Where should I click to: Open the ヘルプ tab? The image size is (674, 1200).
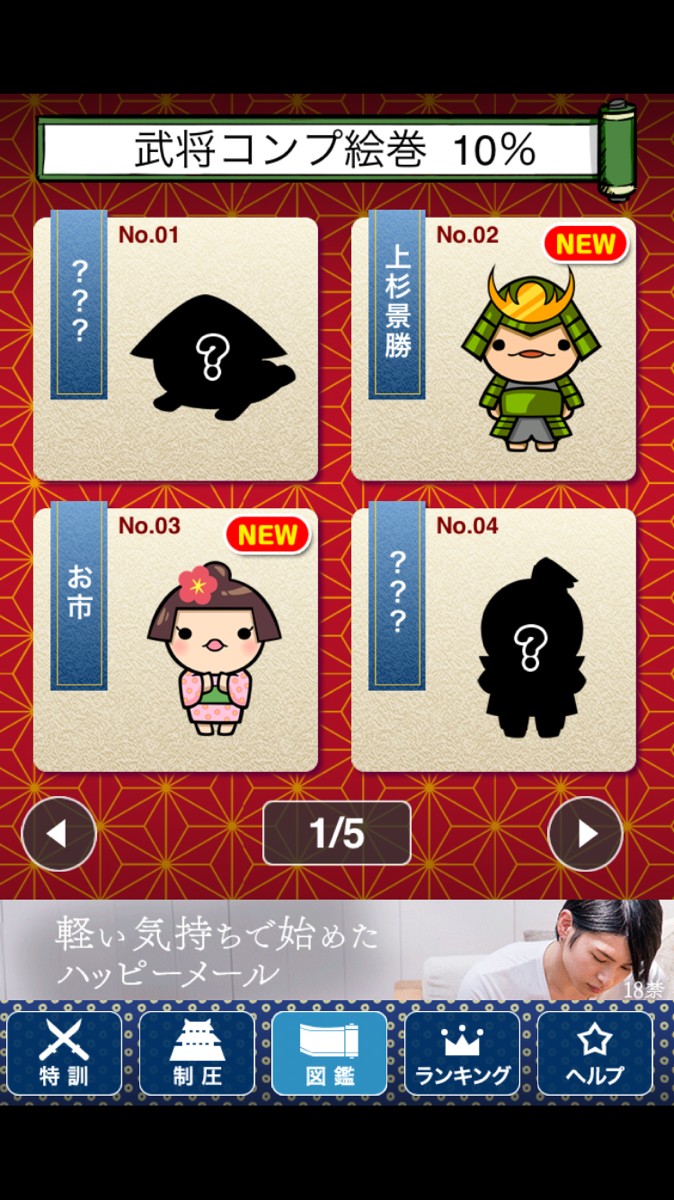coord(595,1053)
